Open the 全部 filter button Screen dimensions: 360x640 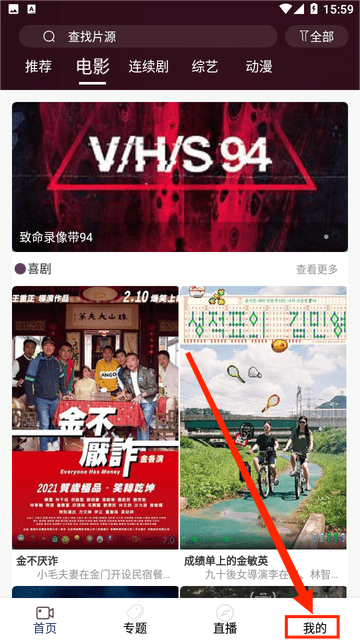316,36
